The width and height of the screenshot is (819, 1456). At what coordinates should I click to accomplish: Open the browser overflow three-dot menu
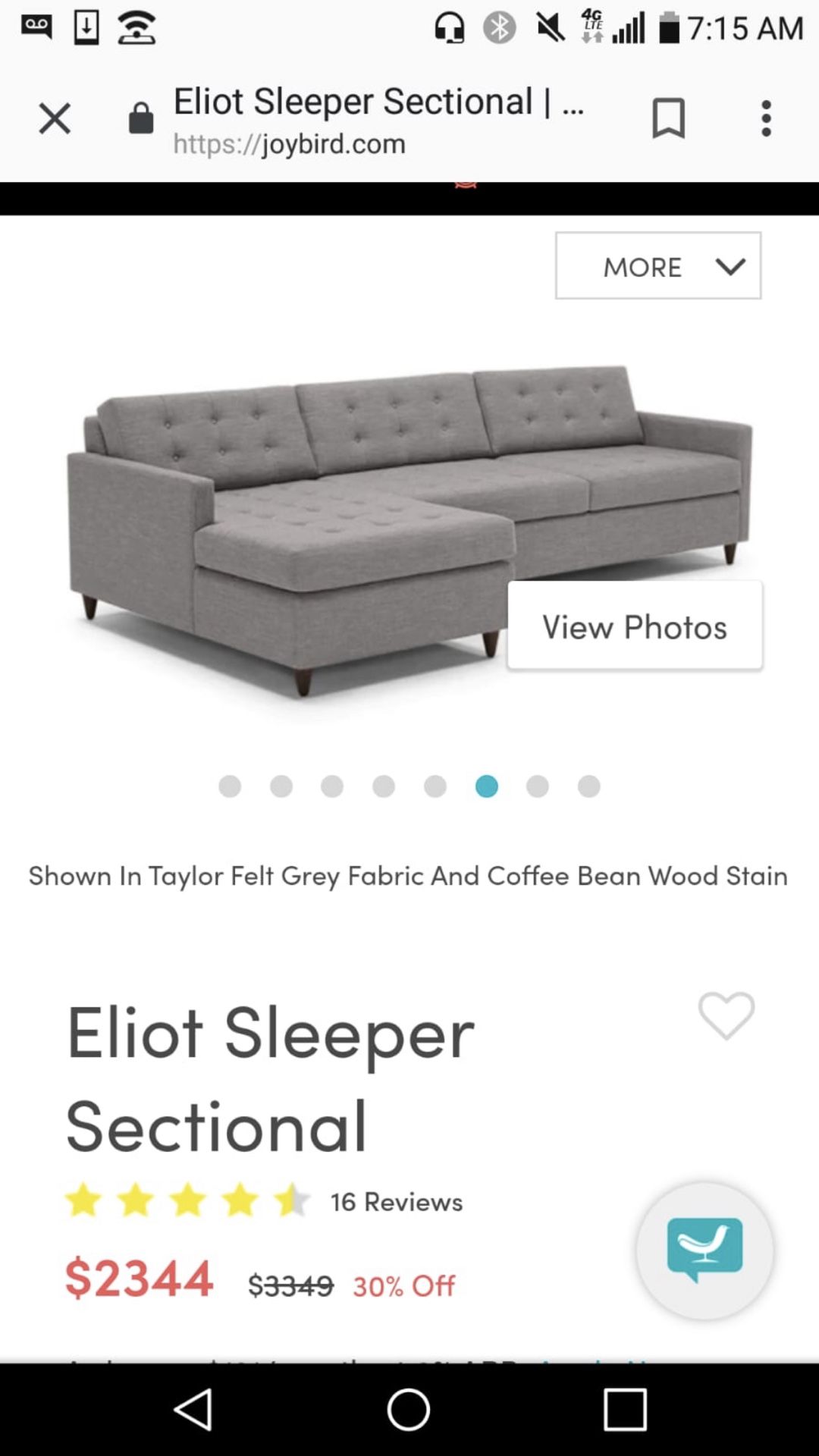(x=767, y=118)
